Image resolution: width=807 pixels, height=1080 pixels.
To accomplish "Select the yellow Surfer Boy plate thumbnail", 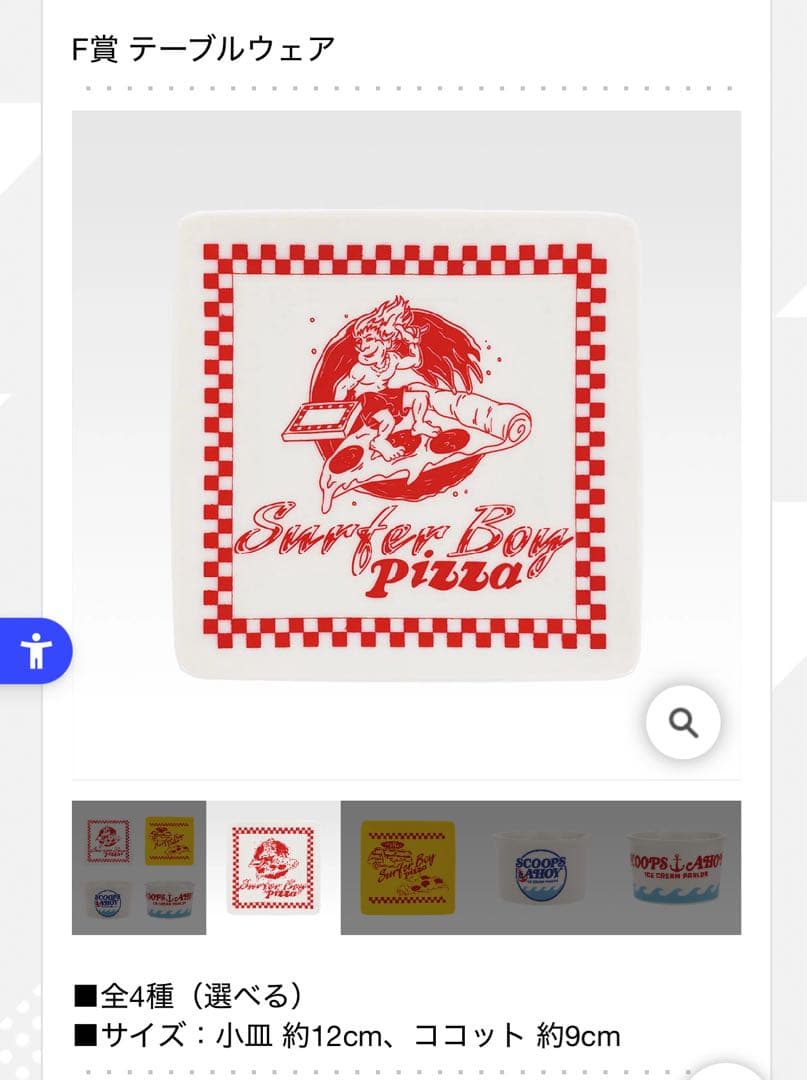I will point(407,868).
